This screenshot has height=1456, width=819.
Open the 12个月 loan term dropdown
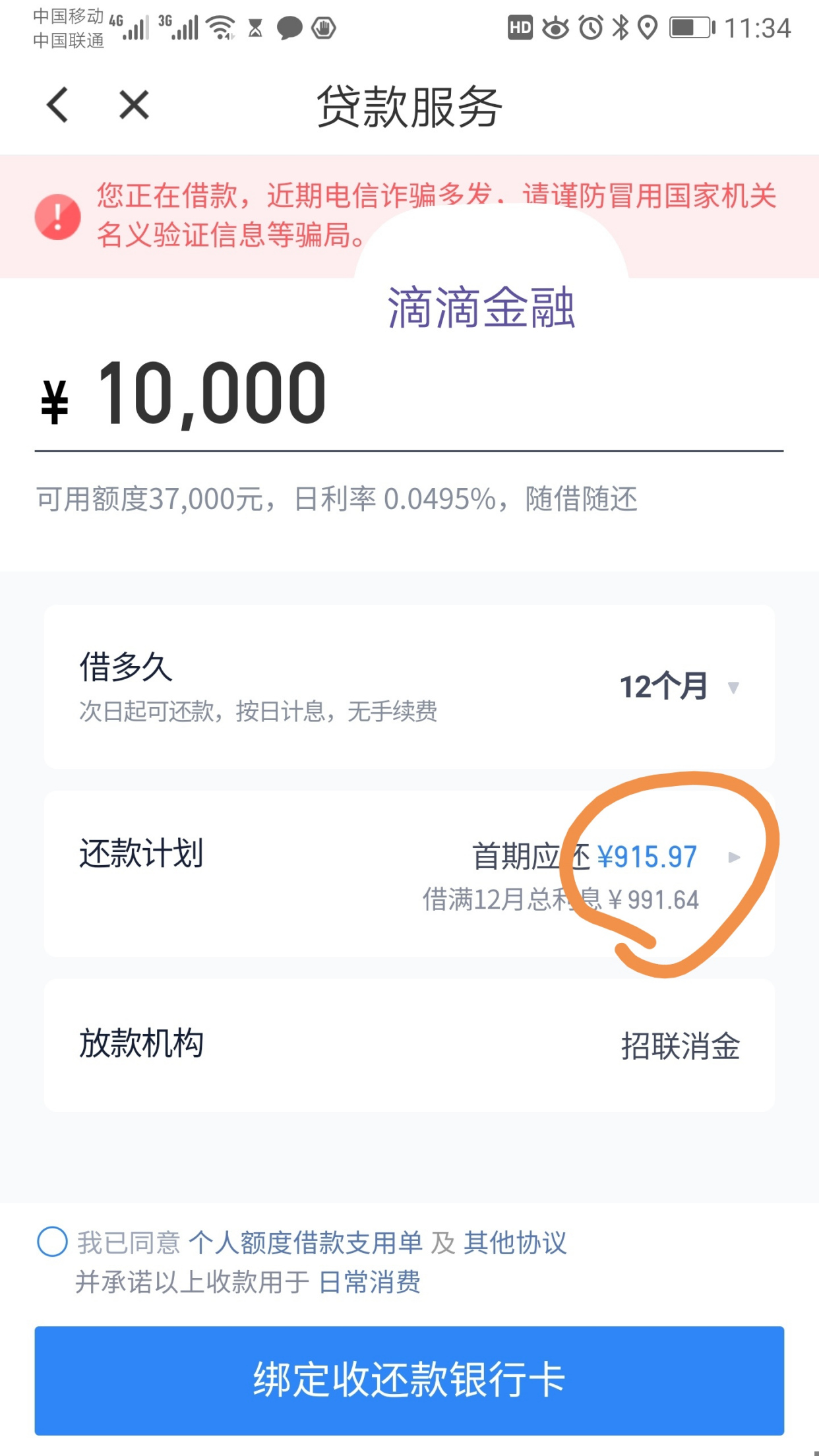coord(674,686)
